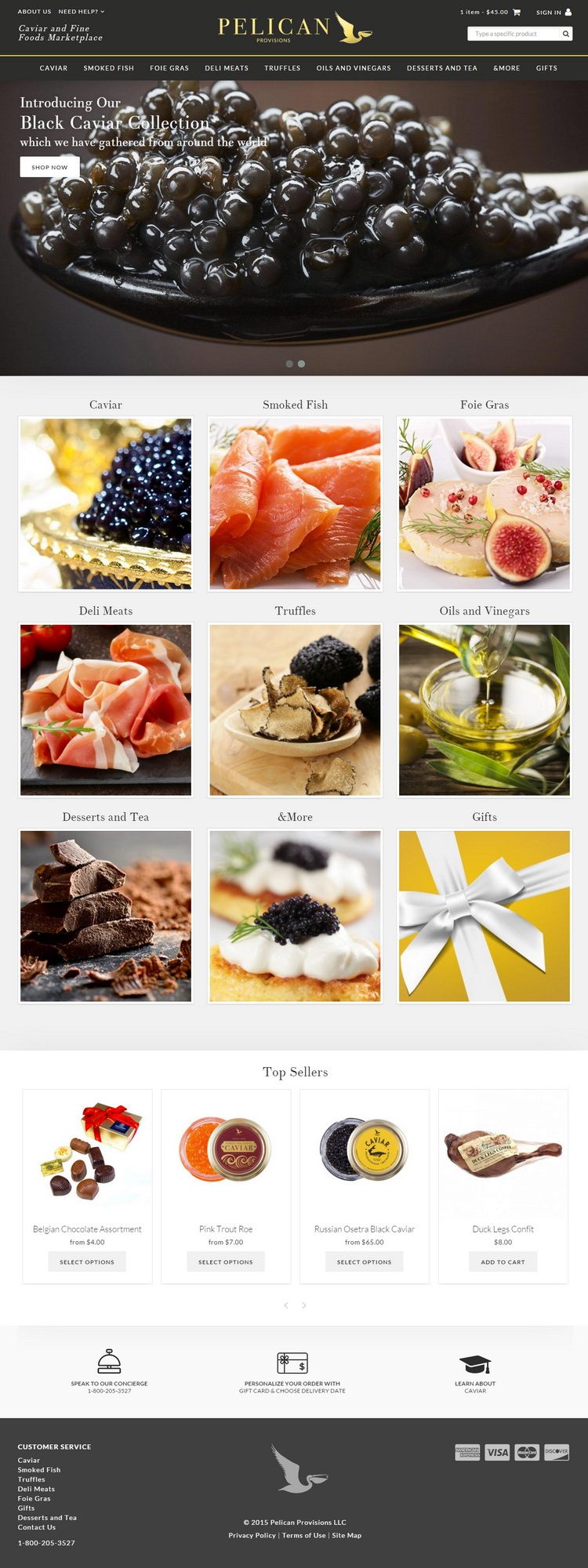Screen dimensions: 588x1568
Task: Expand the Need Help dropdown
Action: 82,12
